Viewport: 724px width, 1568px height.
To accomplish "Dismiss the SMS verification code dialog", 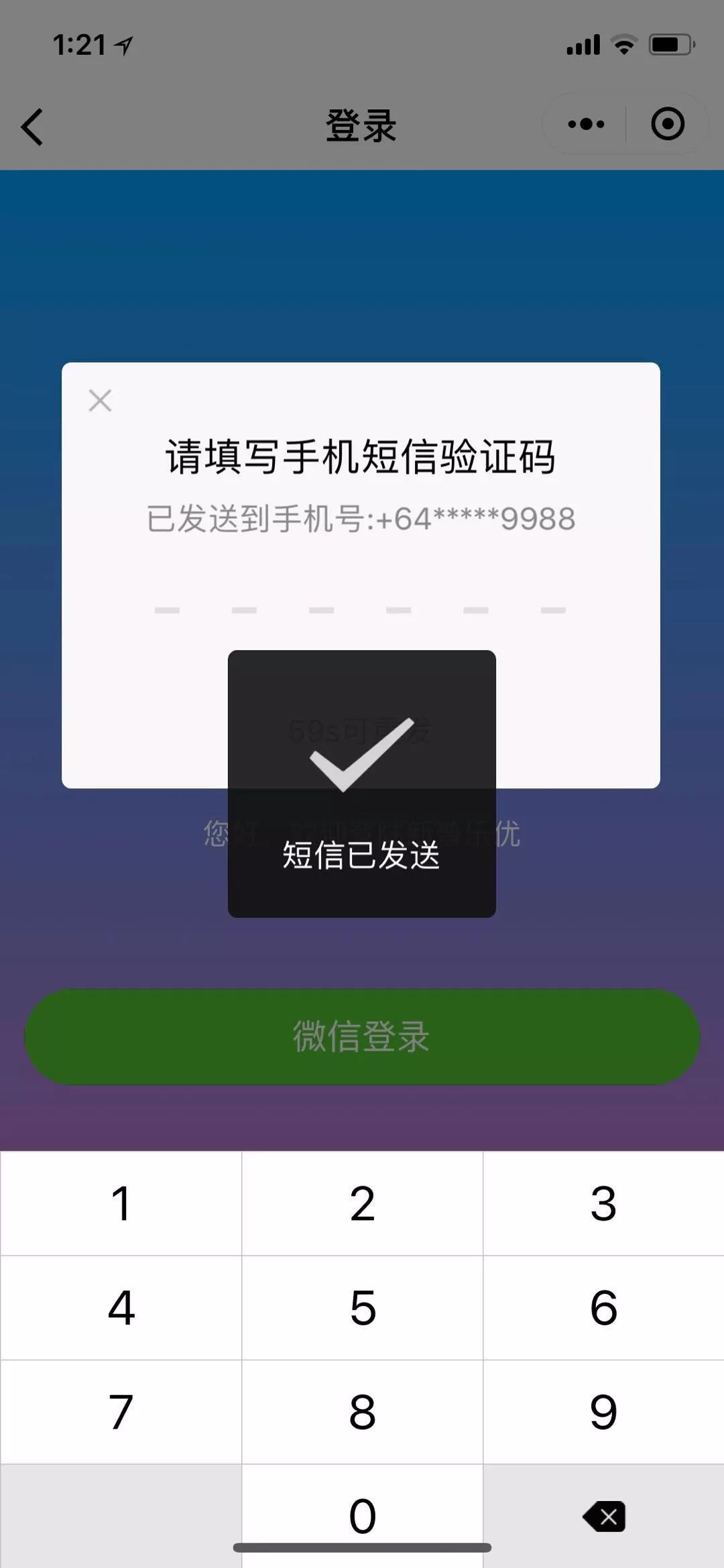I will pos(100,401).
